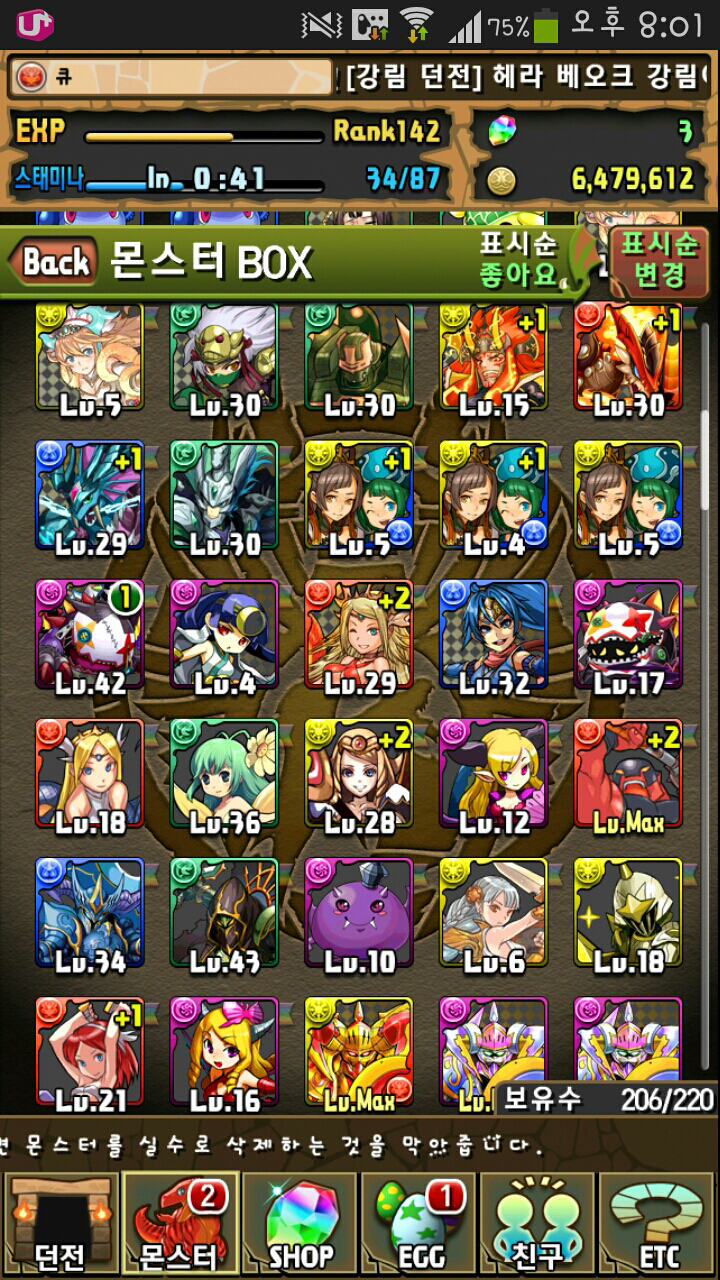Open the Lv.36 green-haired flower girl

[x=223, y=775]
